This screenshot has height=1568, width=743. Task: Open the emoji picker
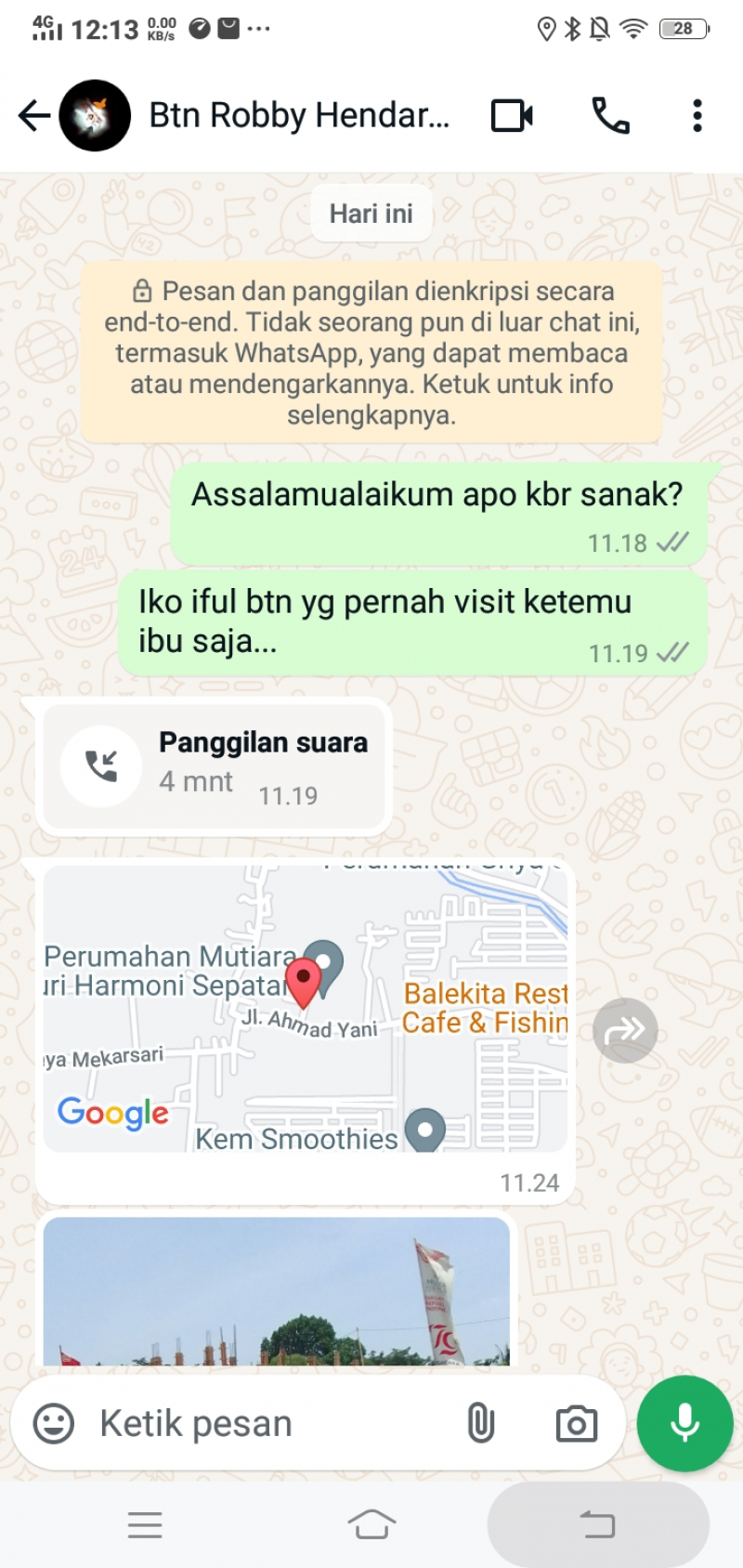[x=54, y=1423]
